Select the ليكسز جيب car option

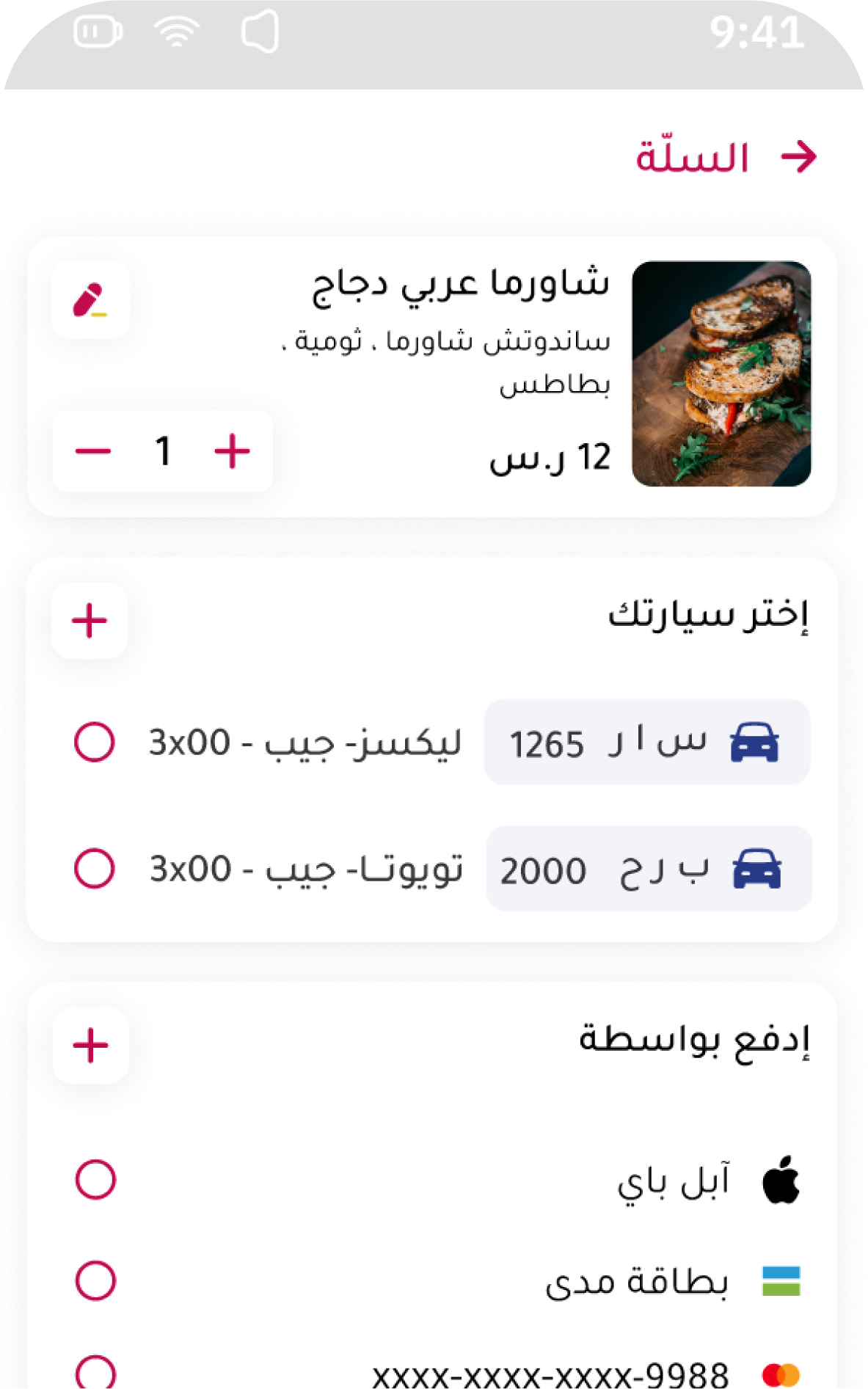95,742
